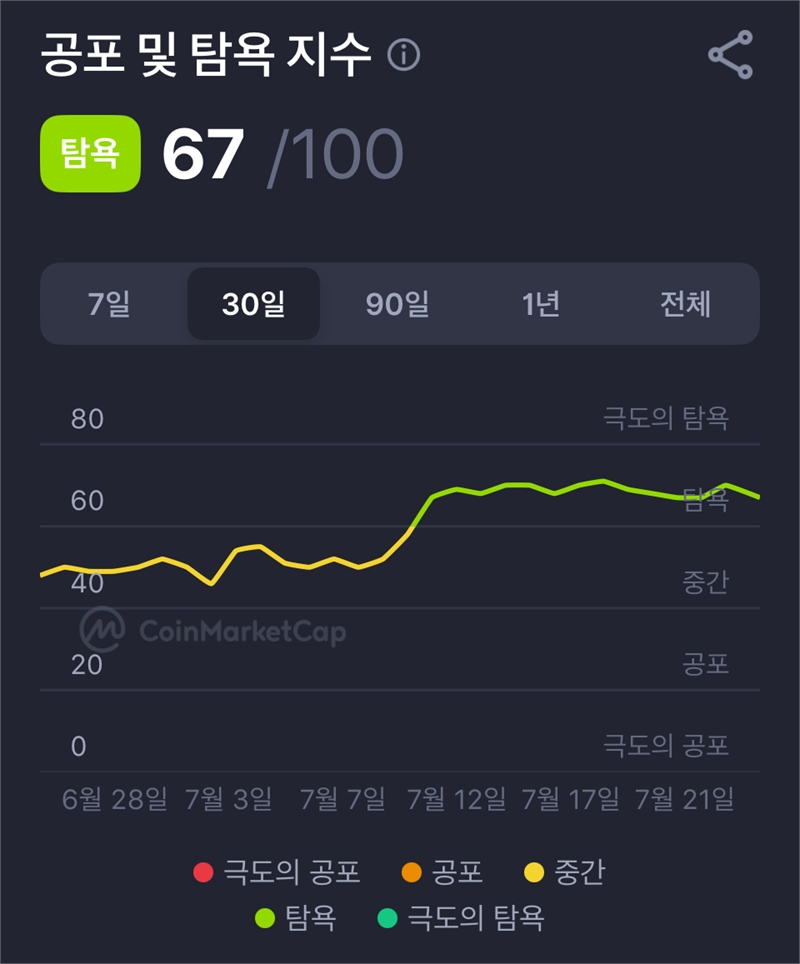Screen dimensions: 800x964
Task: Switch to the 7일 range
Action: 110,304
